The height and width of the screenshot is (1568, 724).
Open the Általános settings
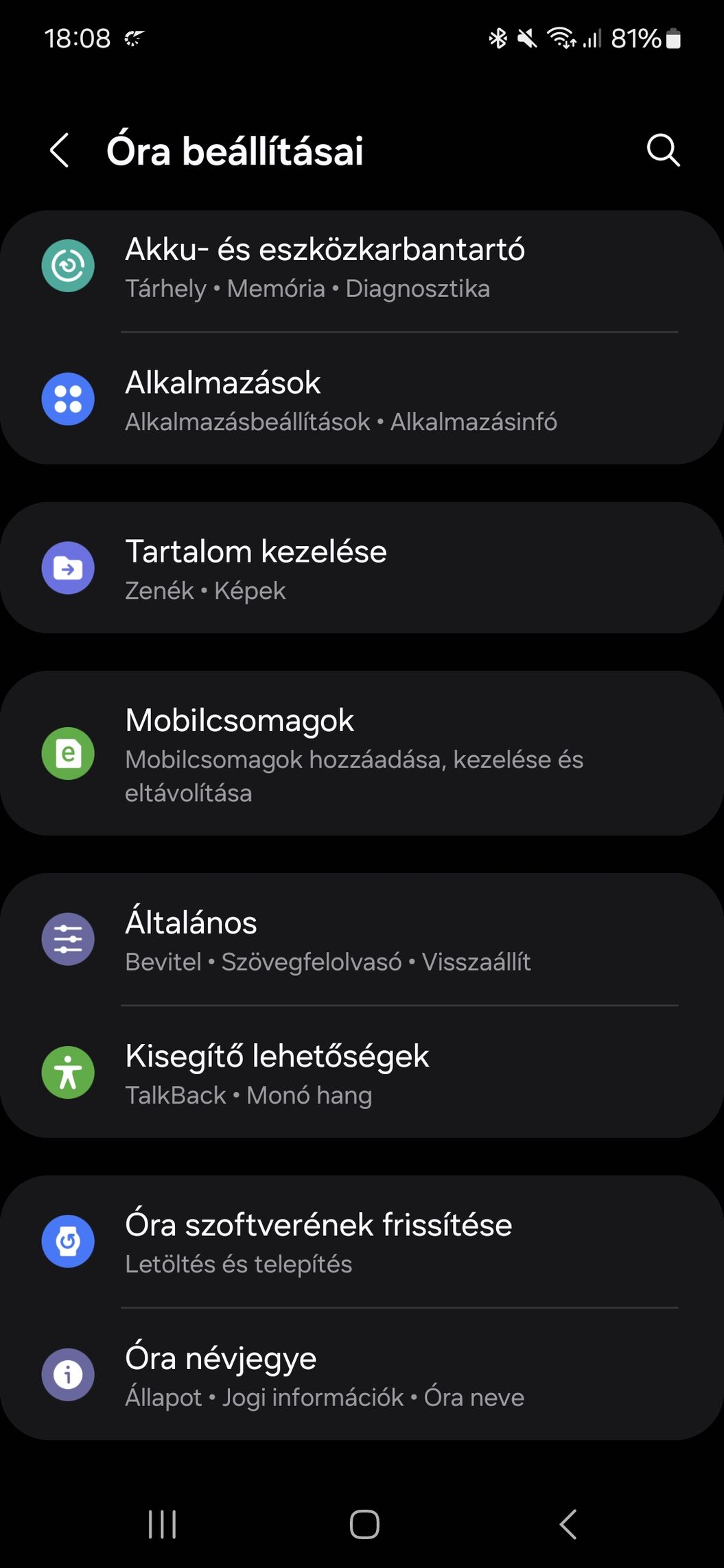click(362, 940)
